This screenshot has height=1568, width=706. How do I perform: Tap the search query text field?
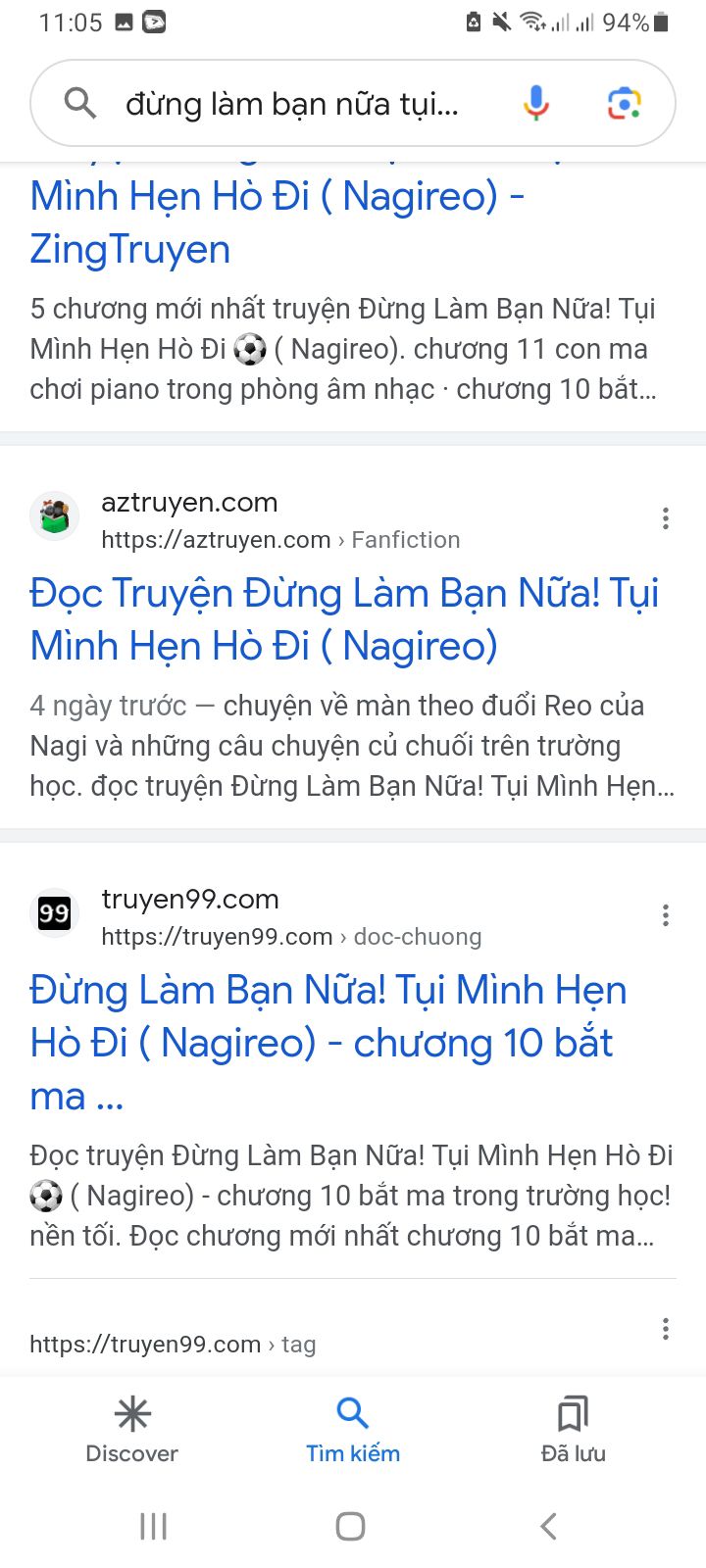(x=292, y=104)
